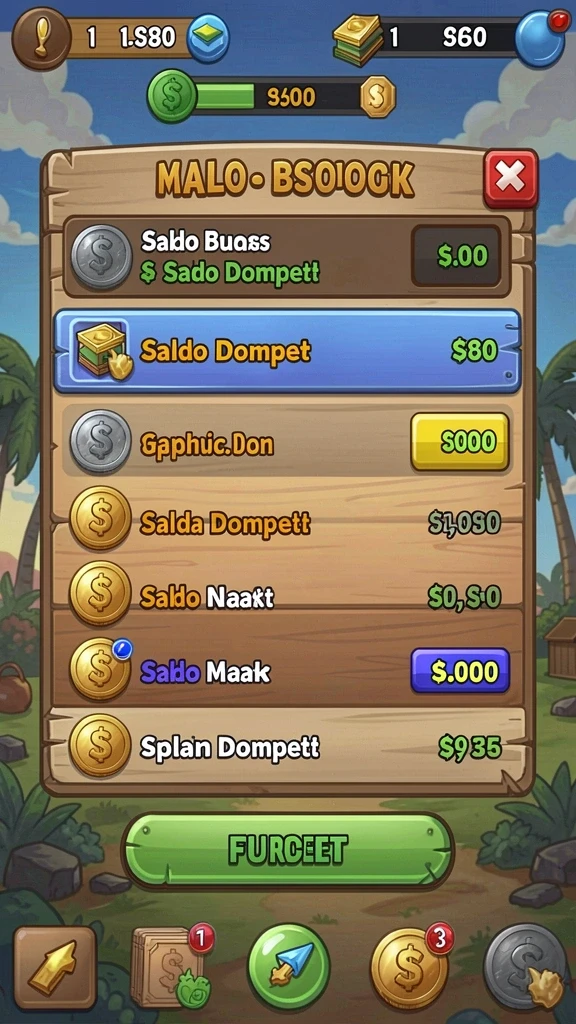
Task: Open the Saldo Naakt row
Action: click(287, 595)
